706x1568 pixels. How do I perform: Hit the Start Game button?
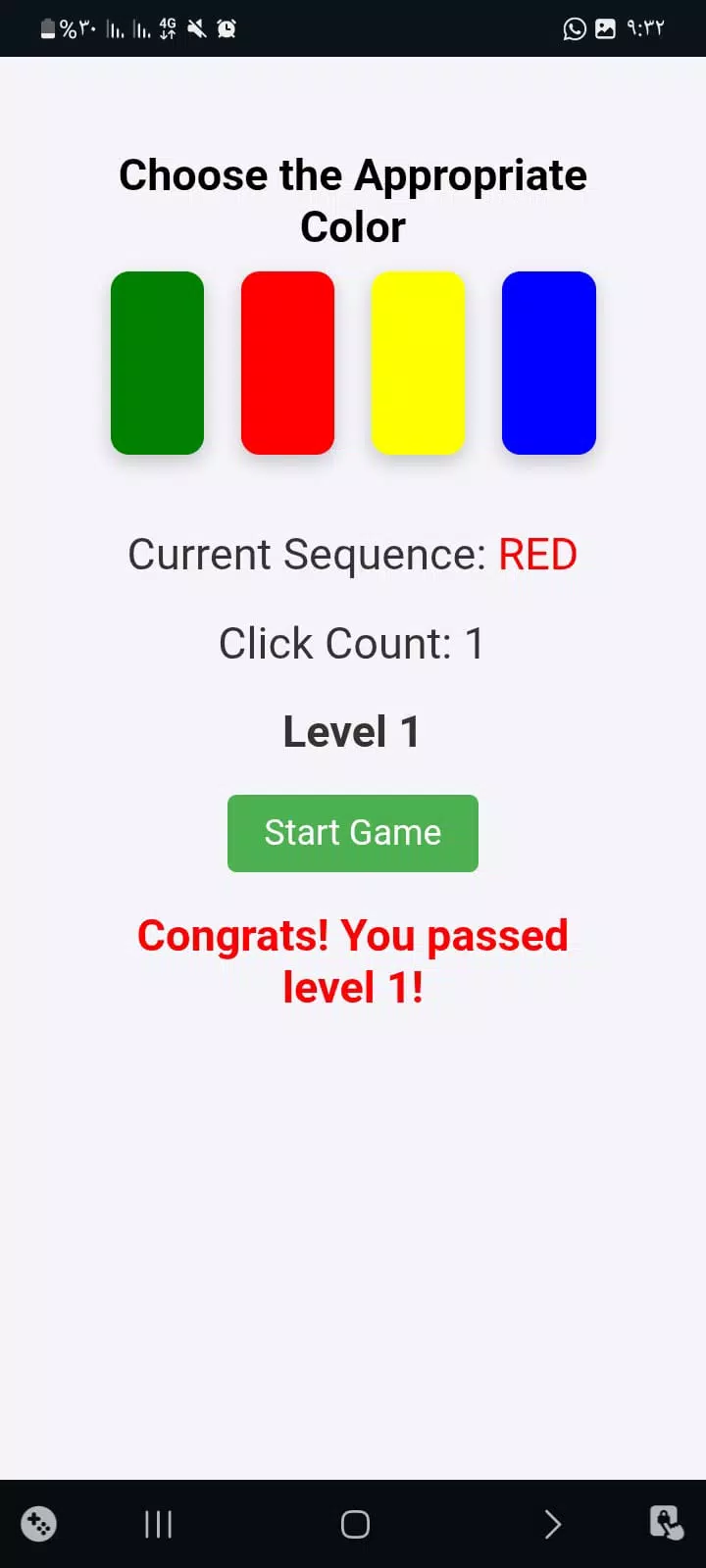(x=353, y=833)
